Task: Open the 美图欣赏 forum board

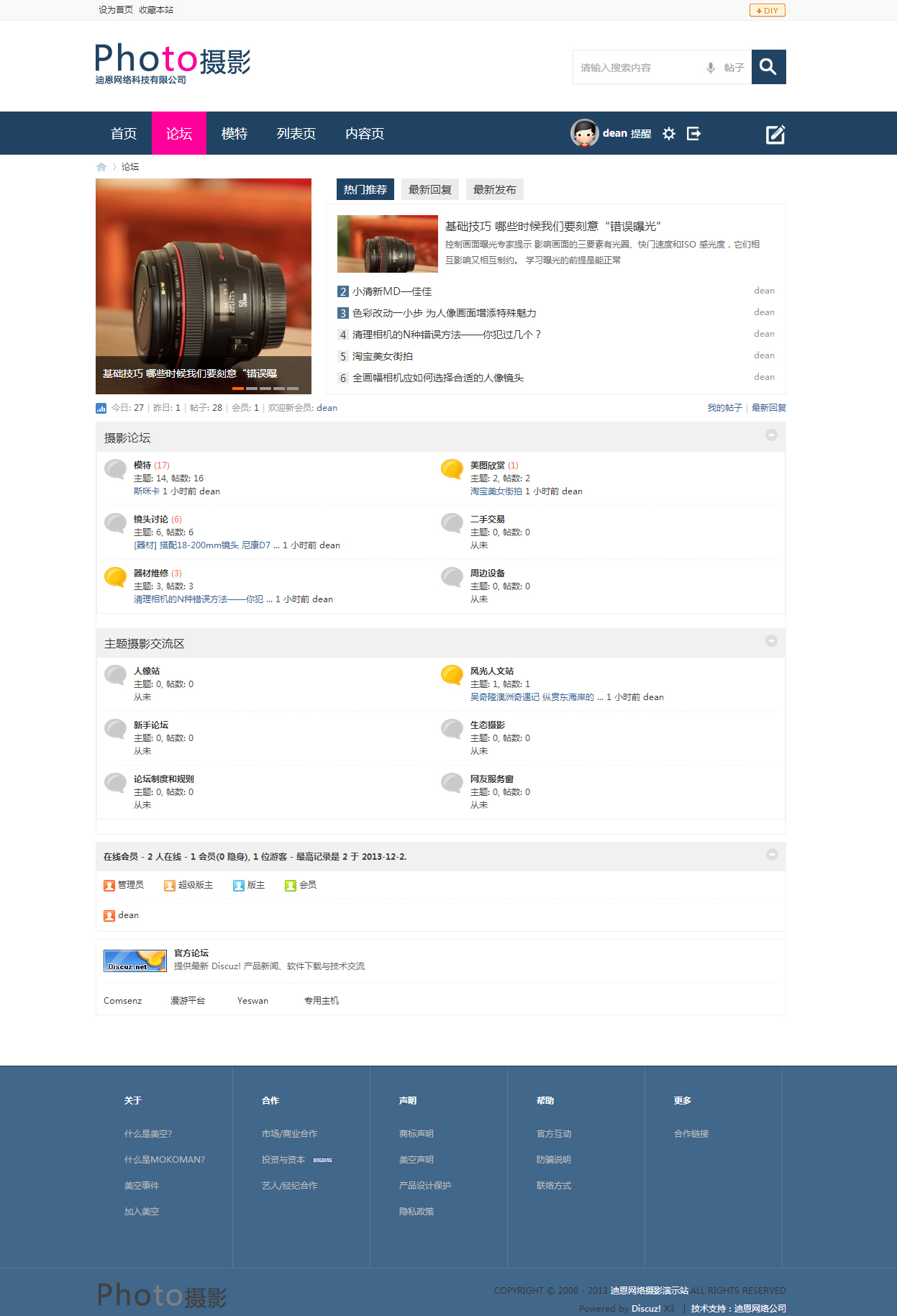Action: point(487,466)
